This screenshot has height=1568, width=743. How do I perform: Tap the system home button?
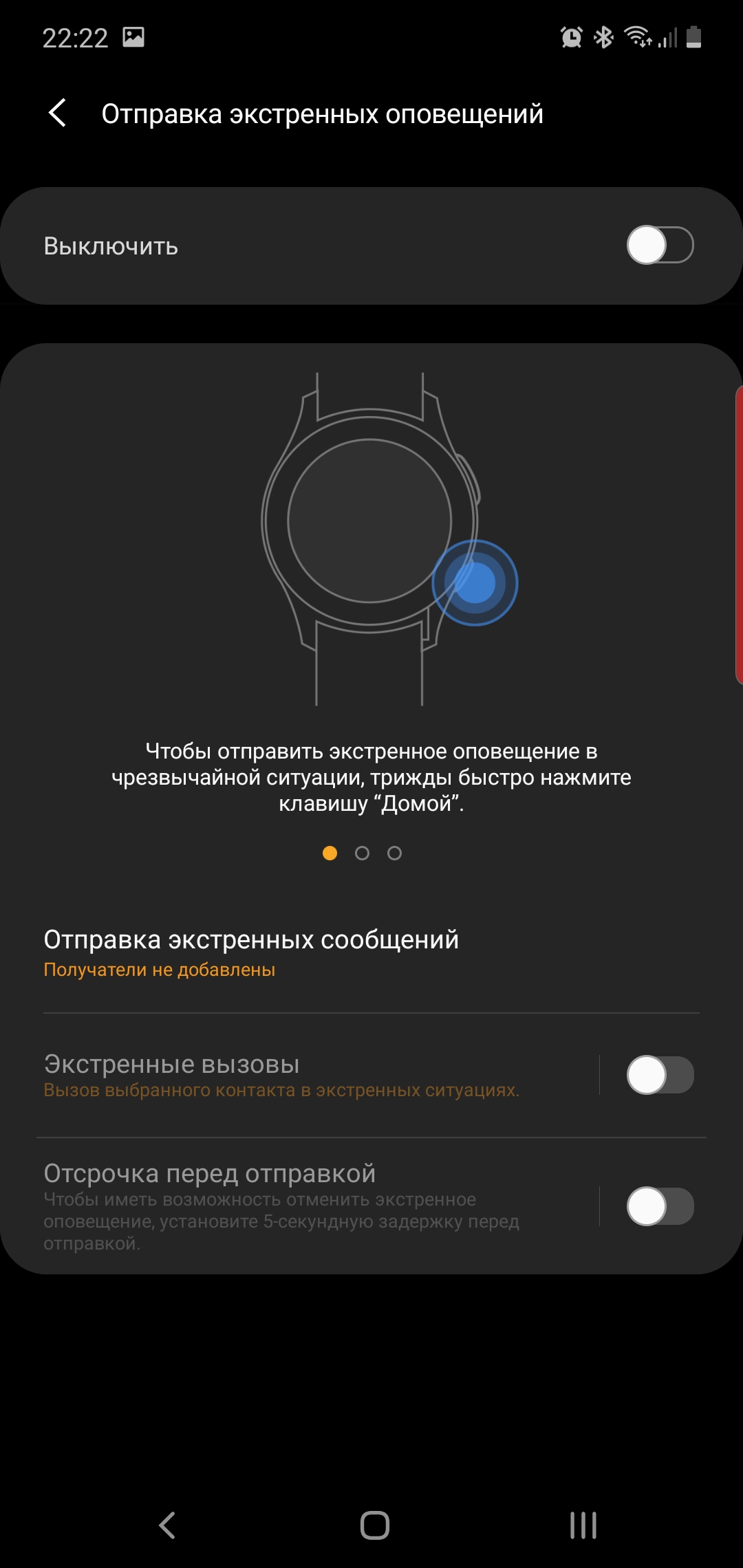(x=374, y=1525)
